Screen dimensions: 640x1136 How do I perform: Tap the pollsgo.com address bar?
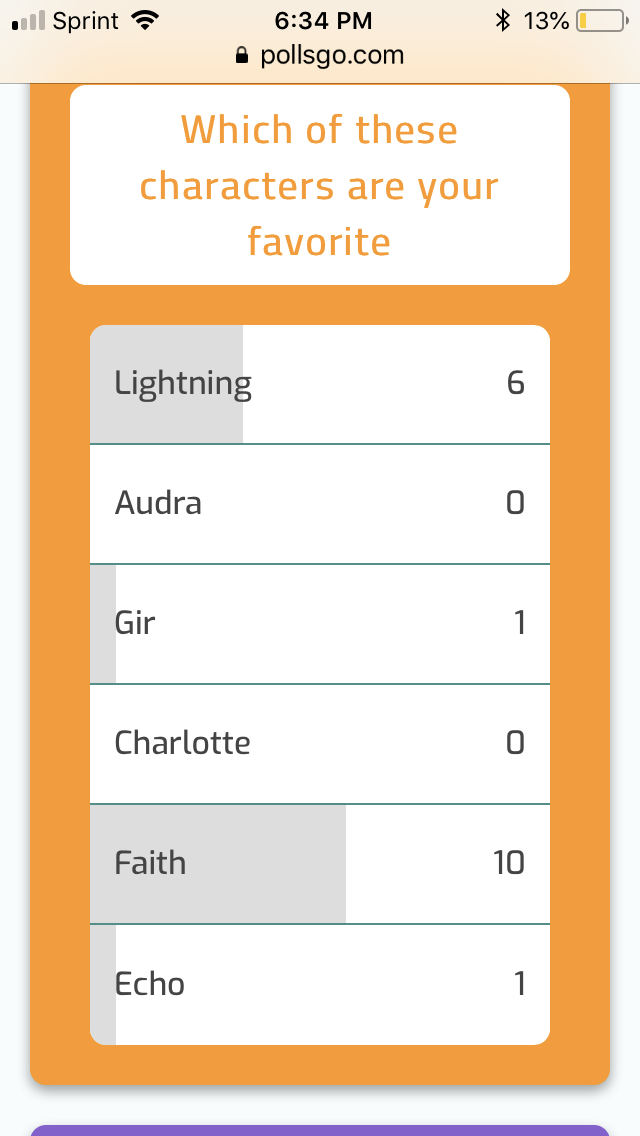320,56
